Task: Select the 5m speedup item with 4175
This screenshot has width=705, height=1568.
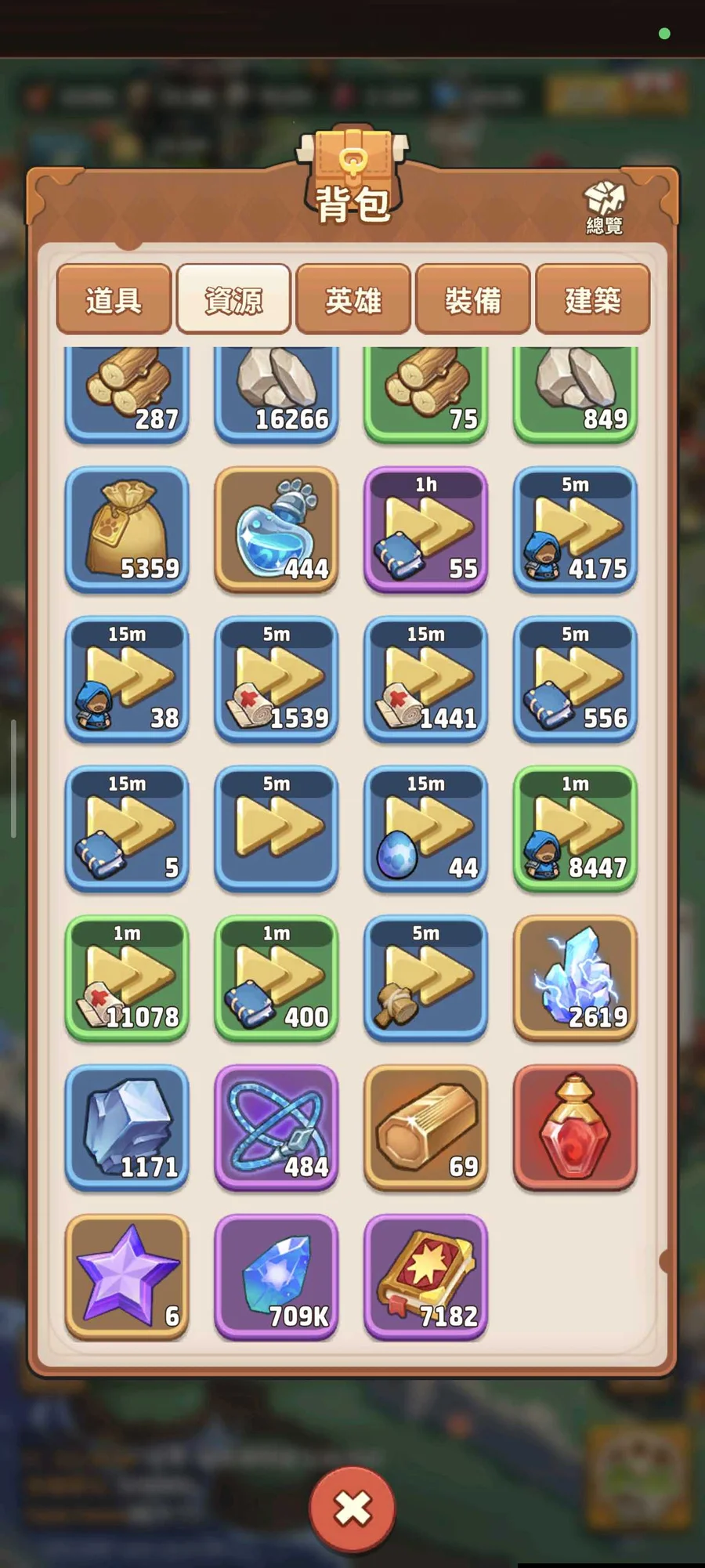Action: (575, 529)
